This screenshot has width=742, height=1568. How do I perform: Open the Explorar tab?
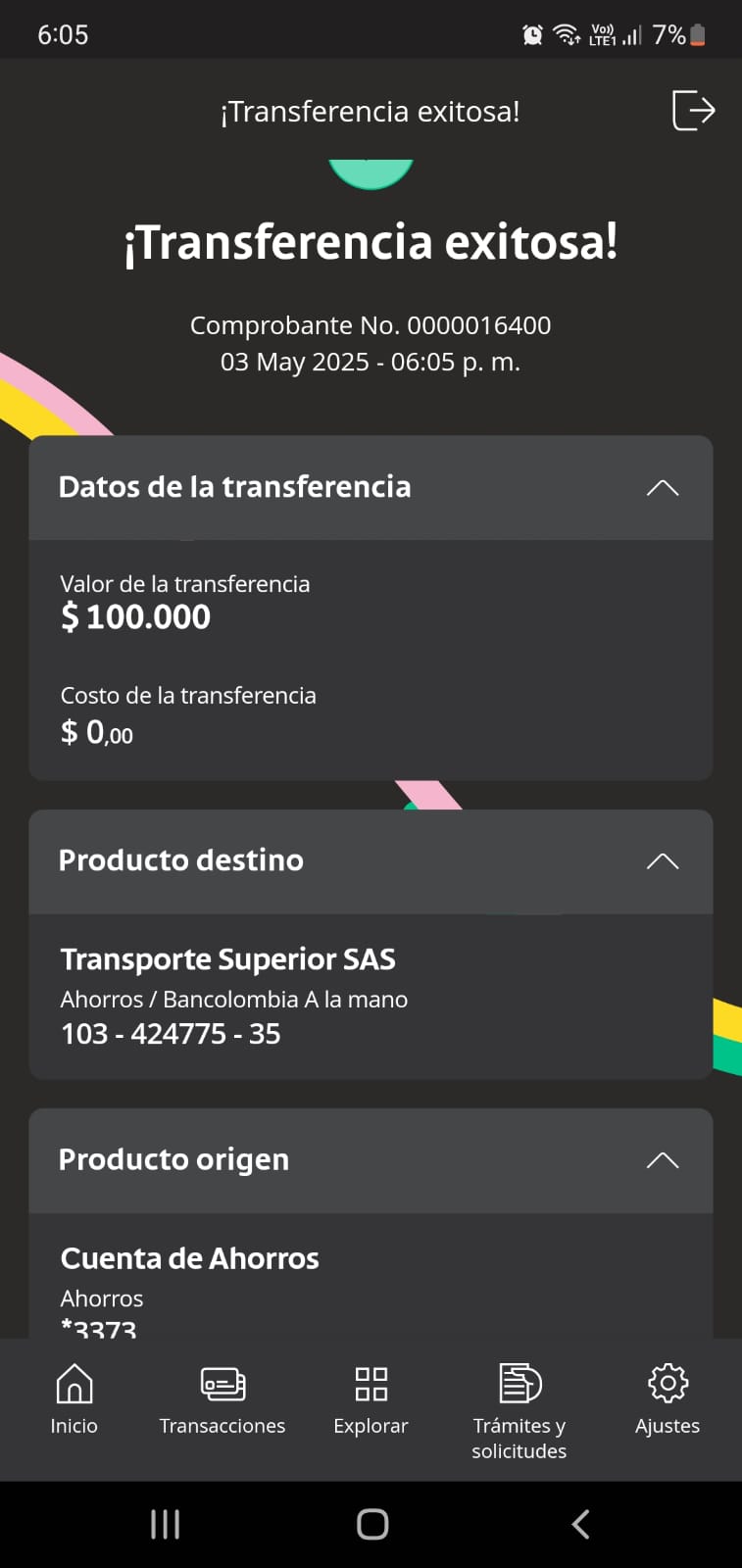click(x=371, y=1399)
